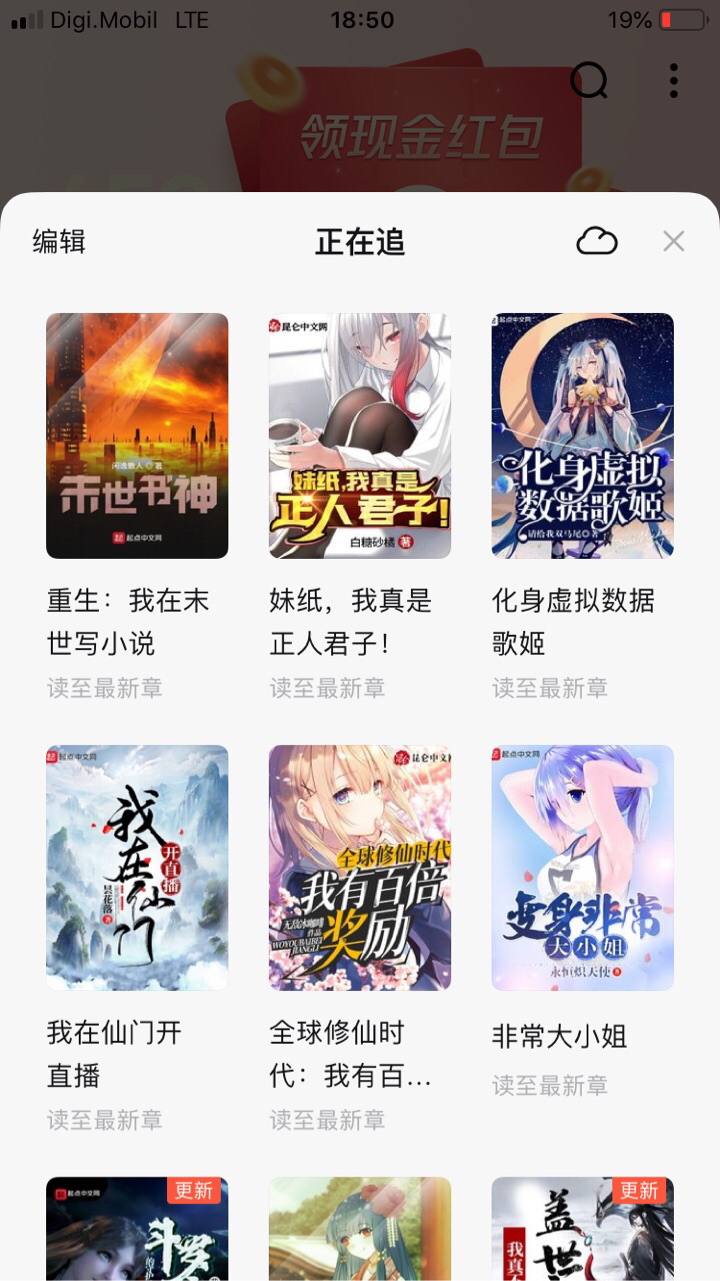
Task: Open the cloud sync icon
Action: coord(597,241)
